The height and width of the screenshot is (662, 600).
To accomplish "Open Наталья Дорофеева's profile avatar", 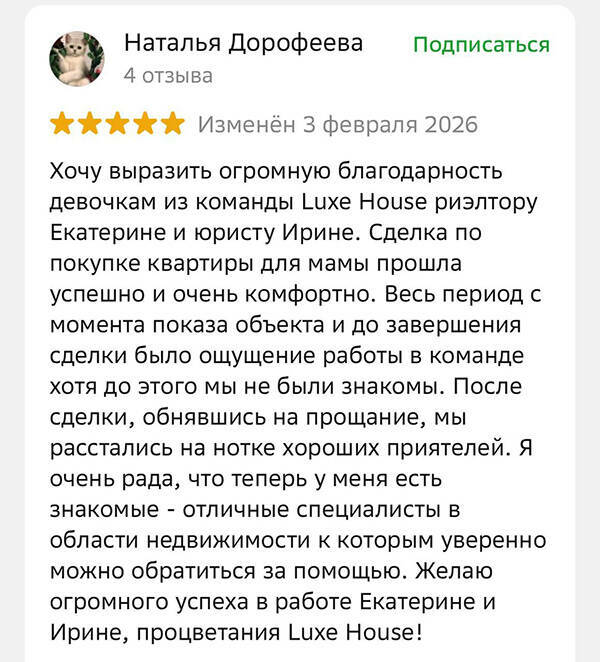I will 77,59.
